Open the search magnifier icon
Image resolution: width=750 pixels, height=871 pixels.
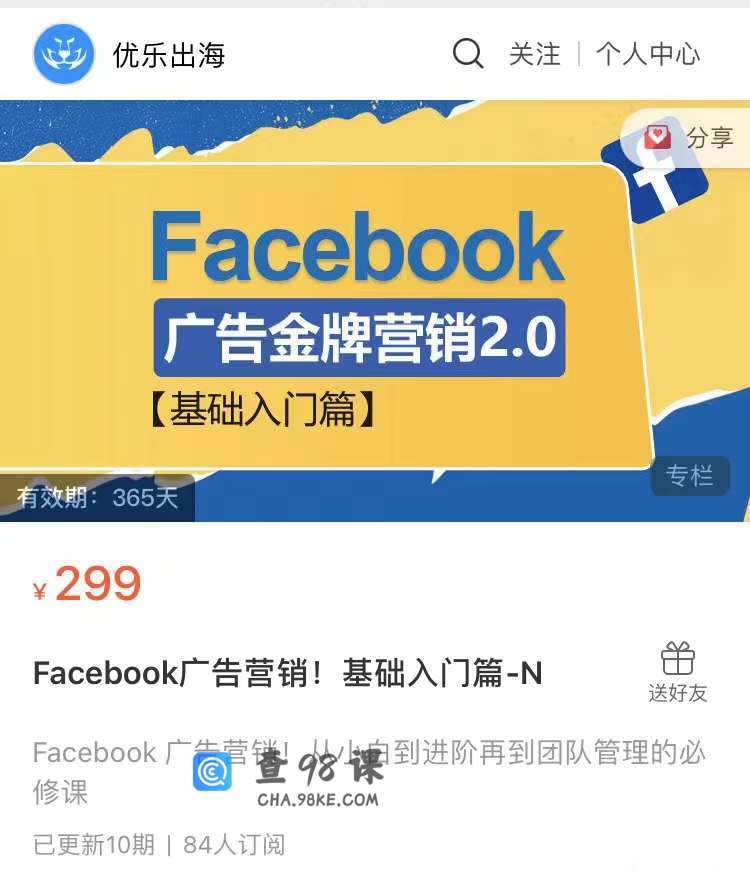[468, 53]
